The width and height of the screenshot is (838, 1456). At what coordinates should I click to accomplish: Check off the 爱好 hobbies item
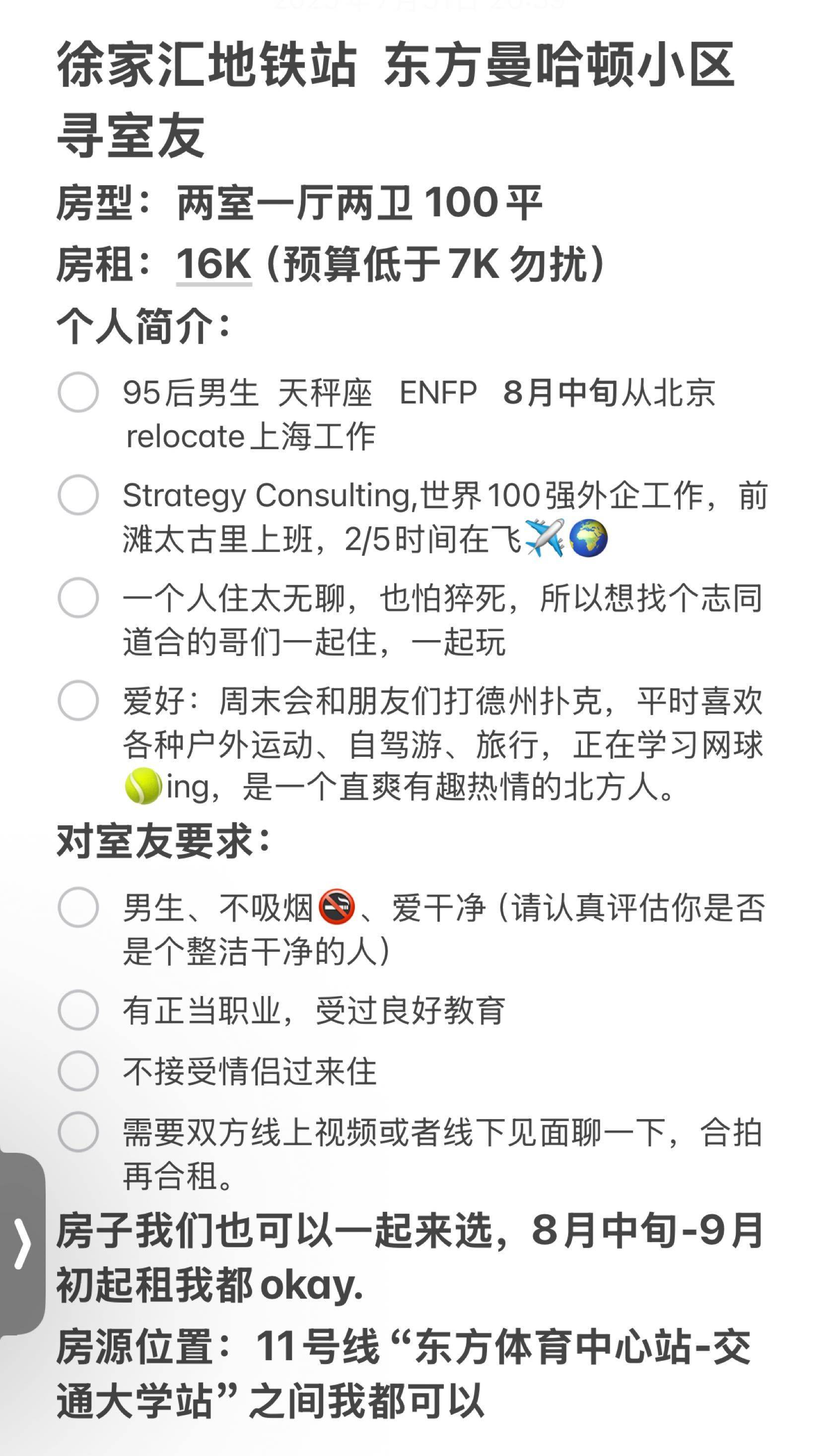tap(78, 701)
